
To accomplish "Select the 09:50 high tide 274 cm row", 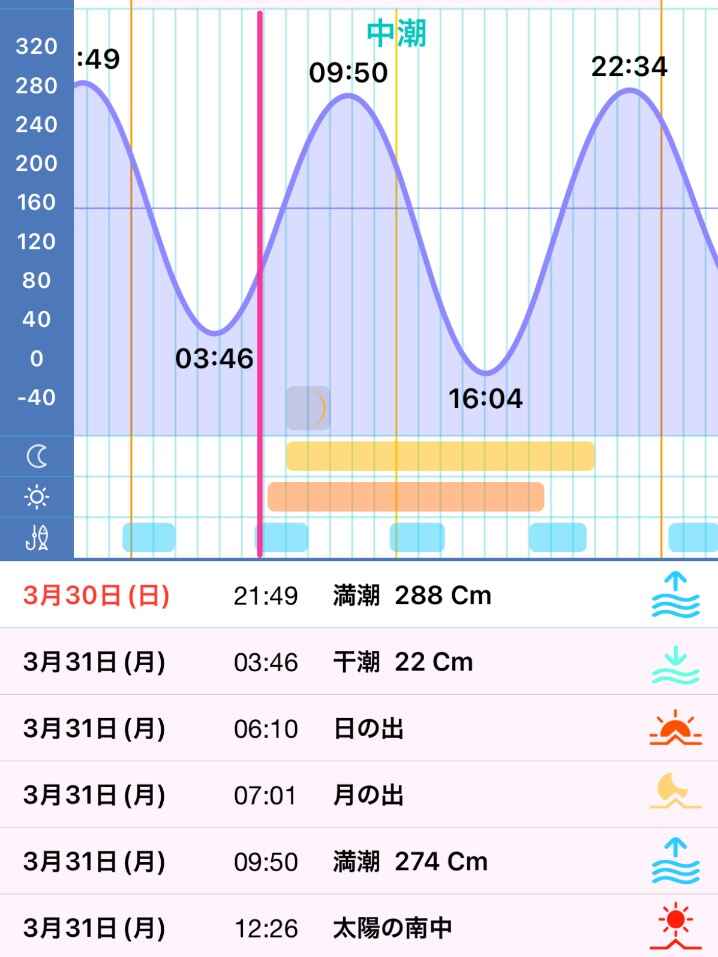I will click(x=359, y=861).
